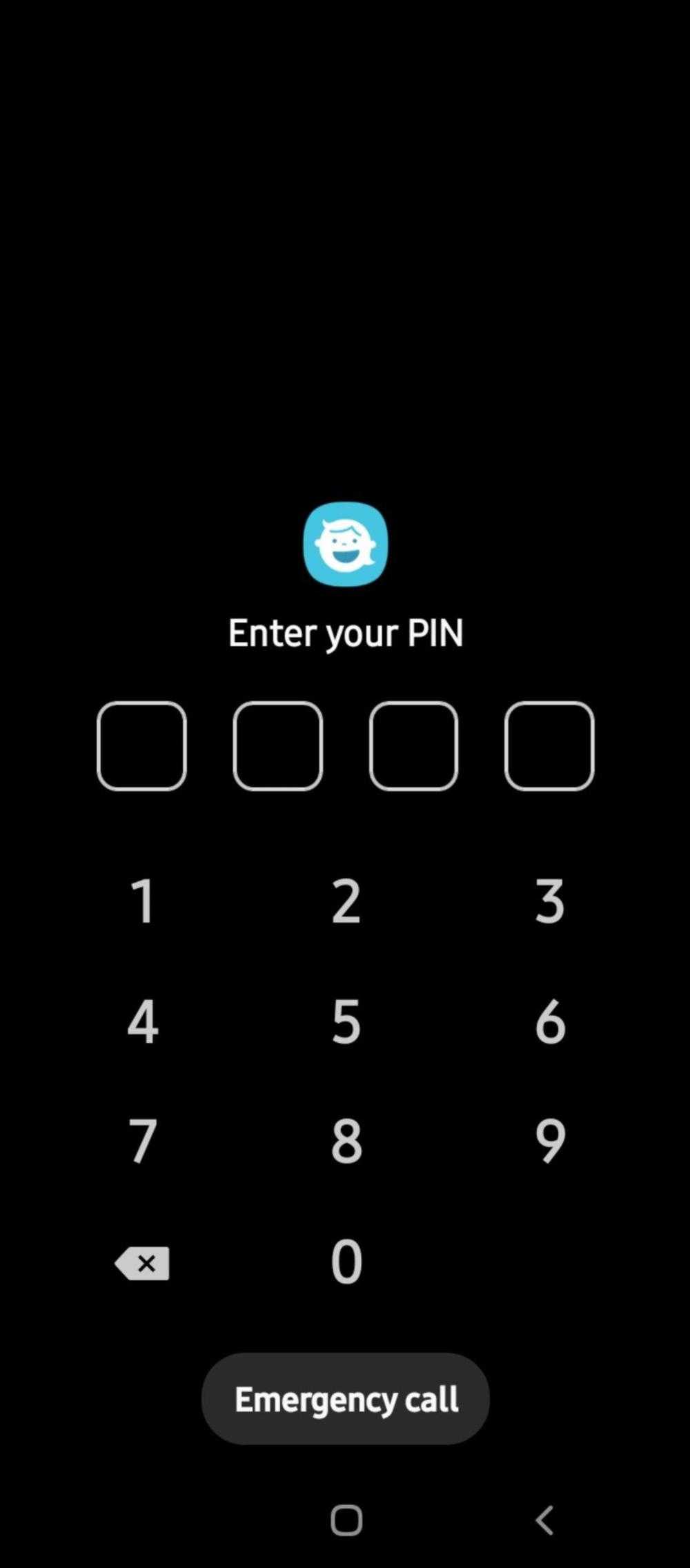Tap the number 6 key
This screenshot has width=690, height=1568.
550,1021
